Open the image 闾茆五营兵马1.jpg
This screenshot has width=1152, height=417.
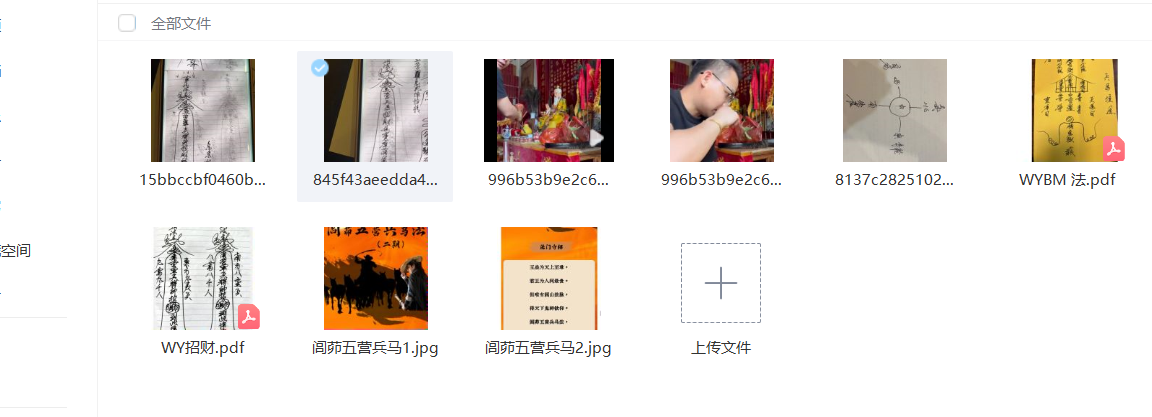(375, 278)
